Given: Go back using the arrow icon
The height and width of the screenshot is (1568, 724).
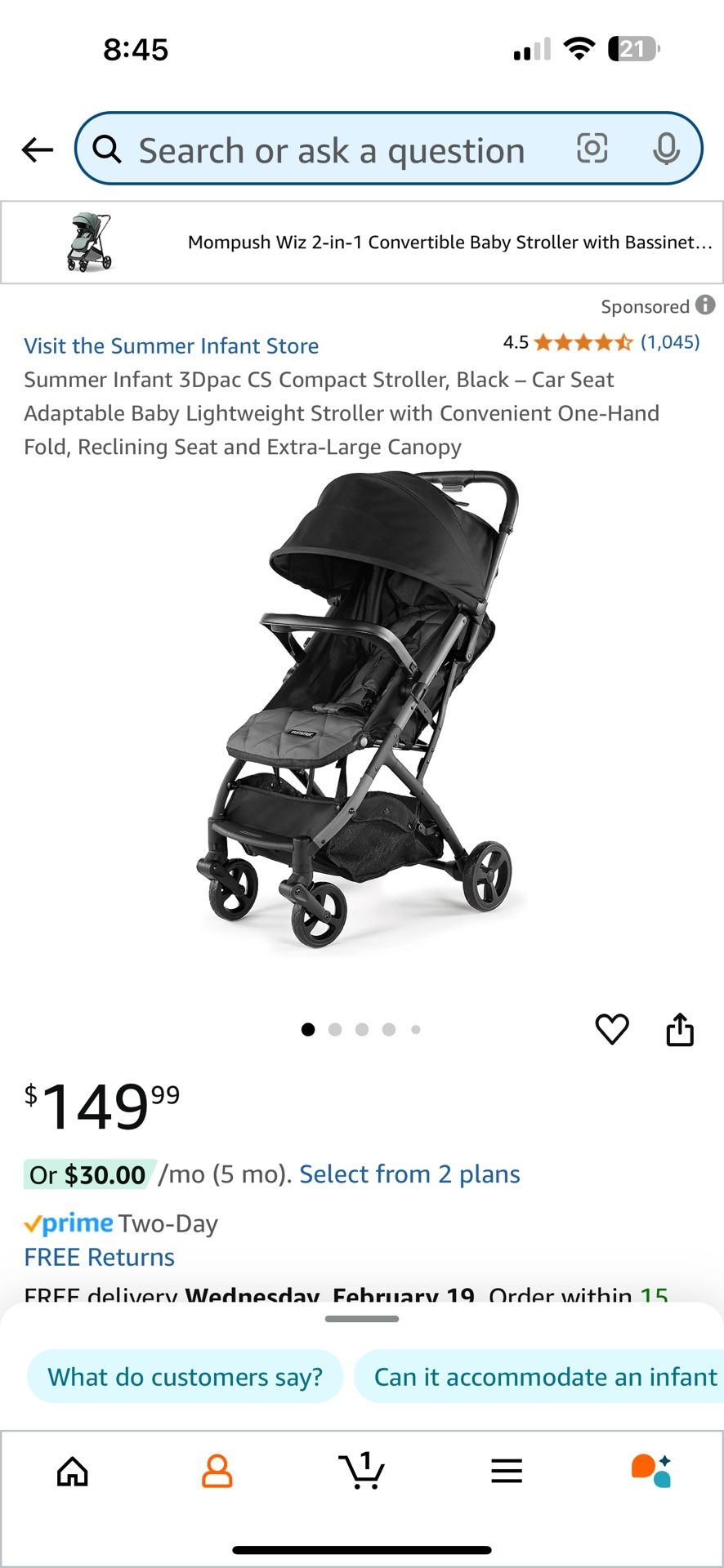Looking at the screenshot, I should pyautogui.click(x=38, y=149).
